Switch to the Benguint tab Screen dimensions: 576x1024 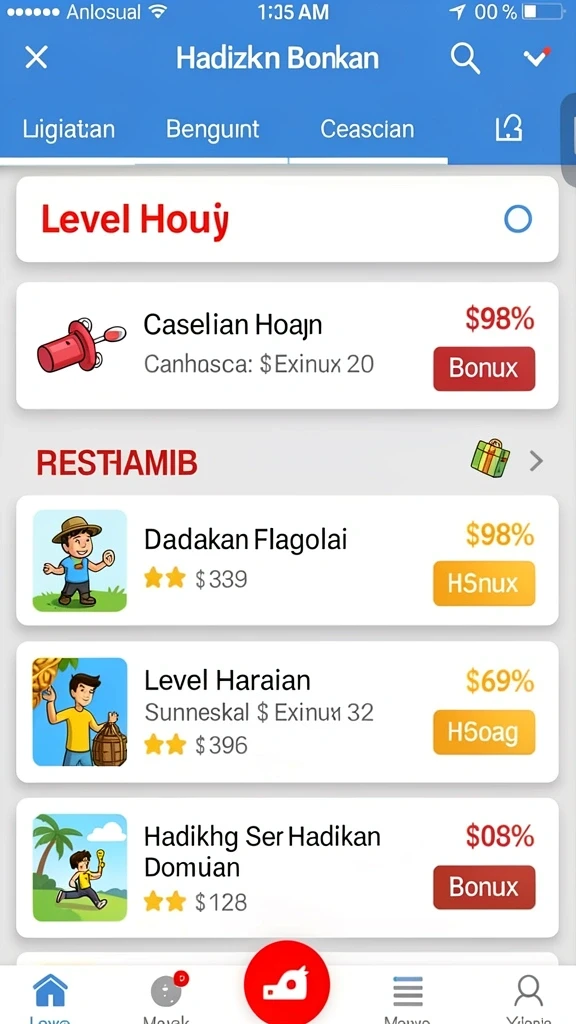(x=212, y=129)
